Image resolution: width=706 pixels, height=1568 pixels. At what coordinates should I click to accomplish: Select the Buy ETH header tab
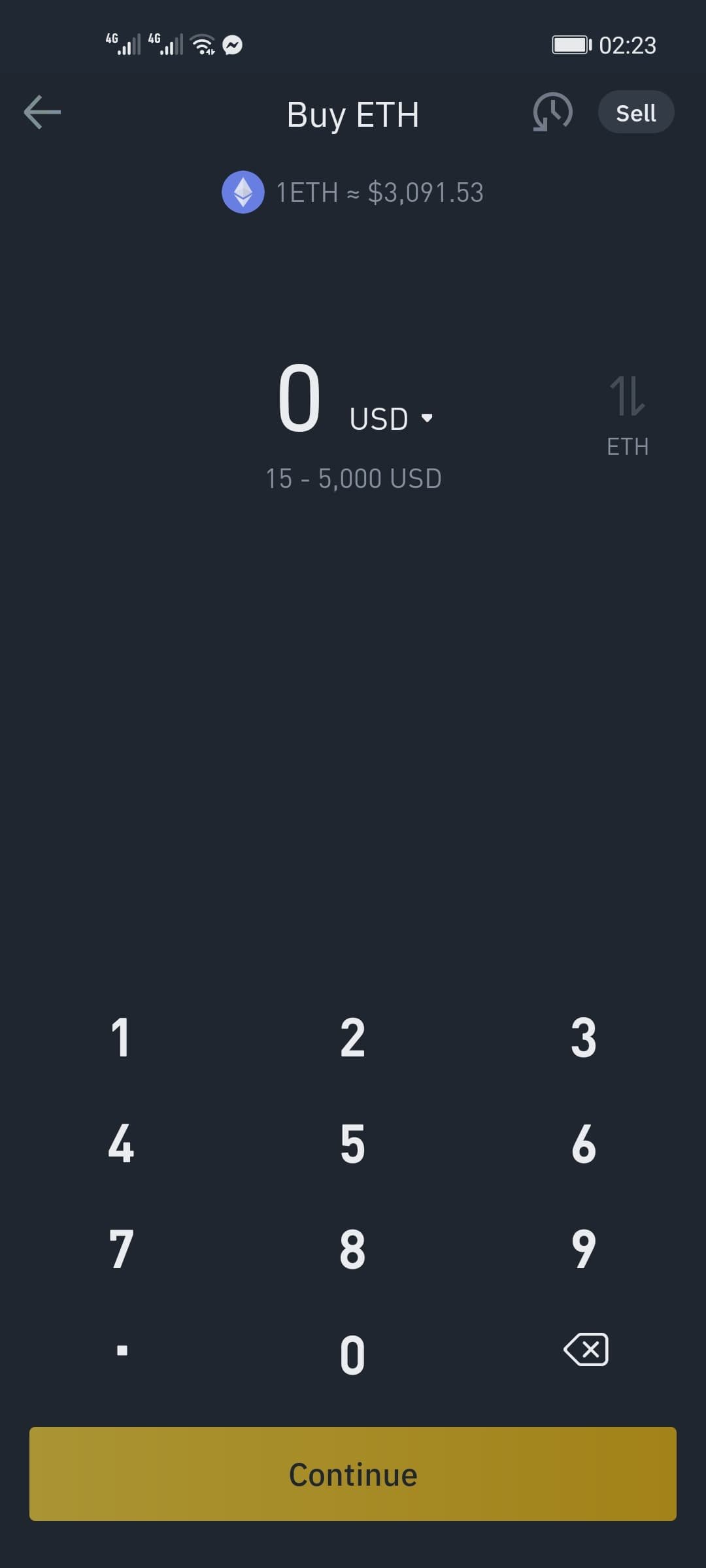[x=353, y=114]
